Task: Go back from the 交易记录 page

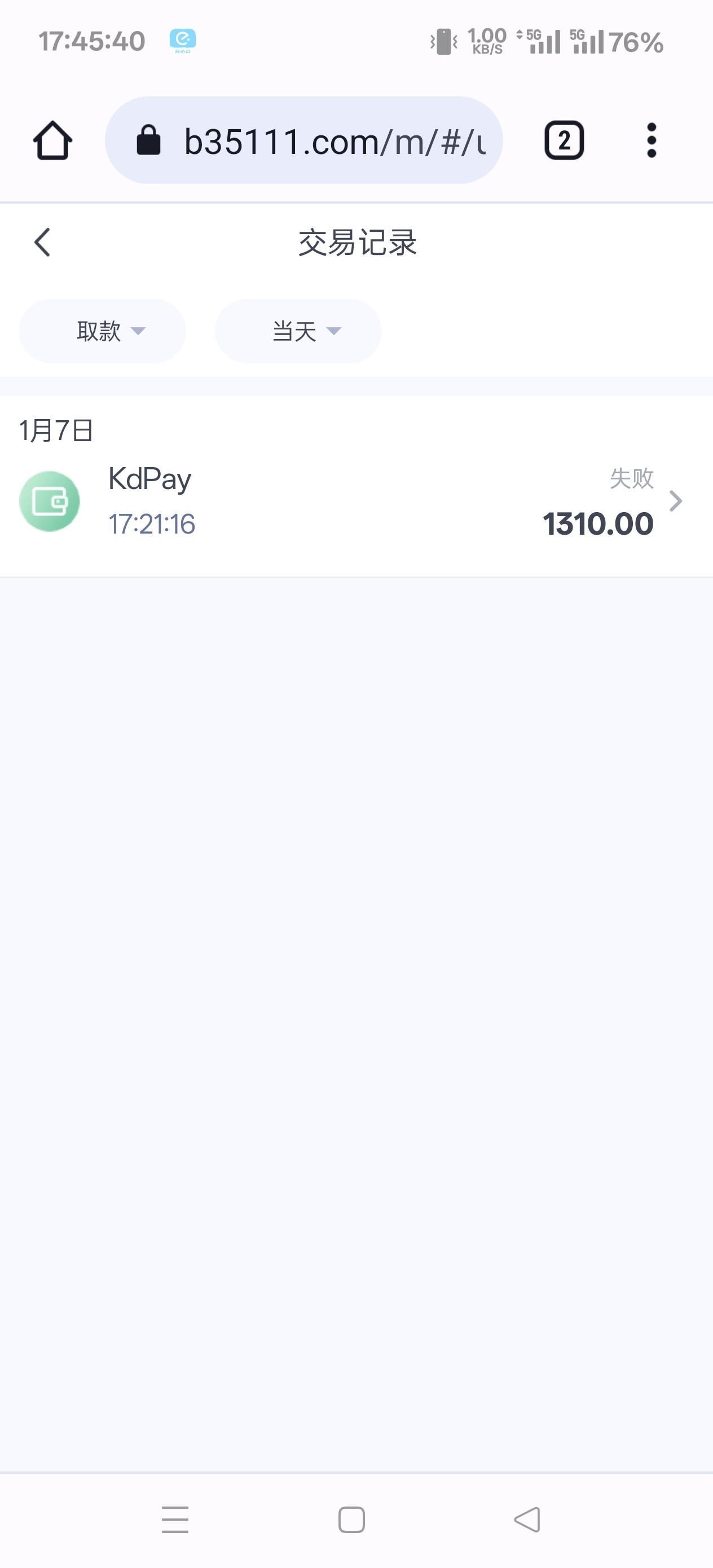Action: tap(42, 243)
